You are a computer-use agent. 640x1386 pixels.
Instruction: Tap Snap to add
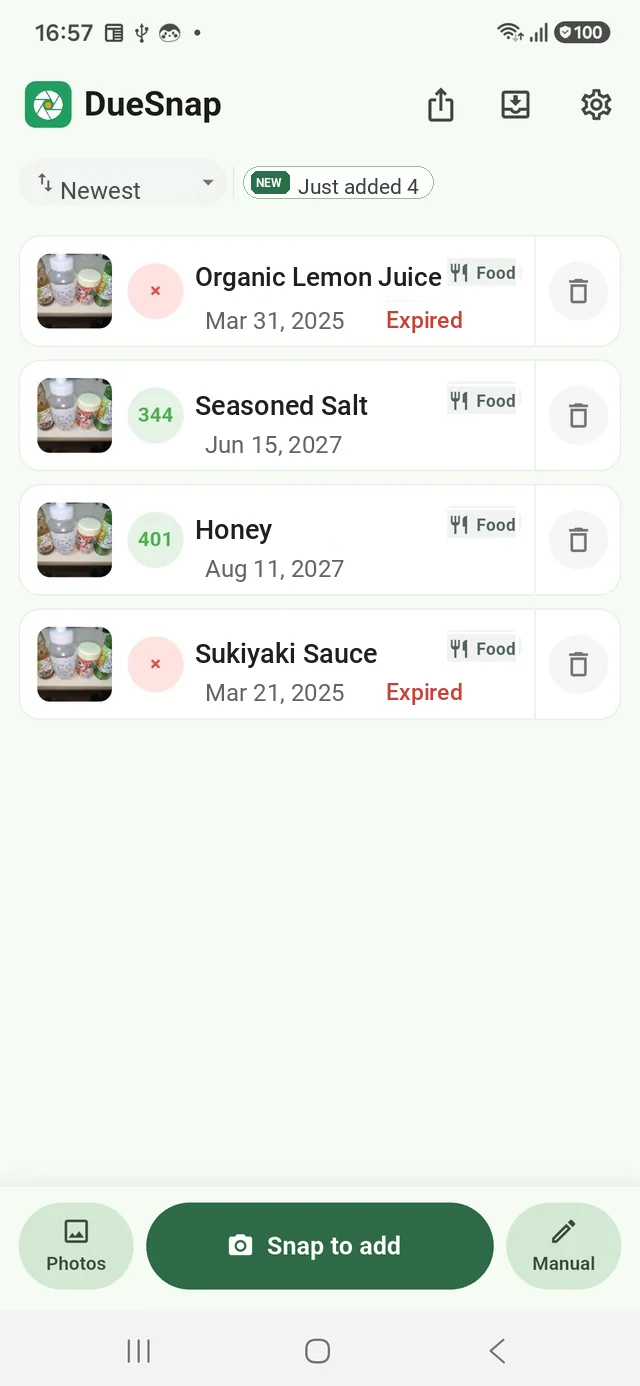pyautogui.click(x=320, y=1246)
